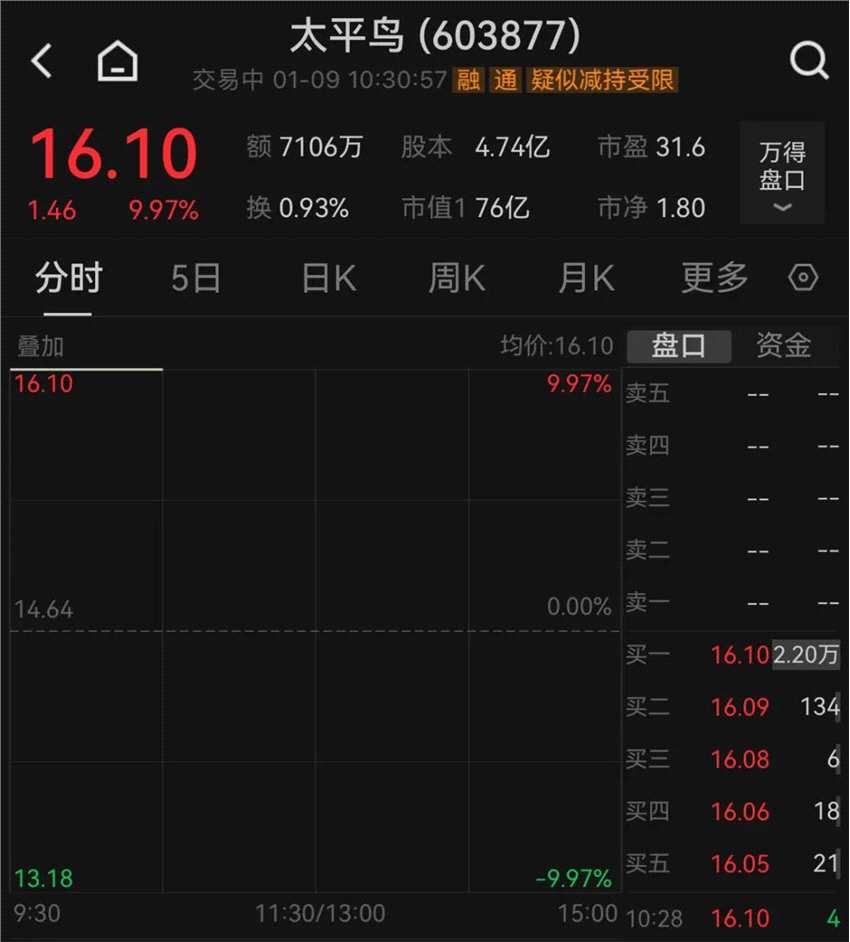Viewport: 850px width, 942px height.
Task: Switch to the 日K chart tab
Action: pyautogui.click(x=328, y=278)
